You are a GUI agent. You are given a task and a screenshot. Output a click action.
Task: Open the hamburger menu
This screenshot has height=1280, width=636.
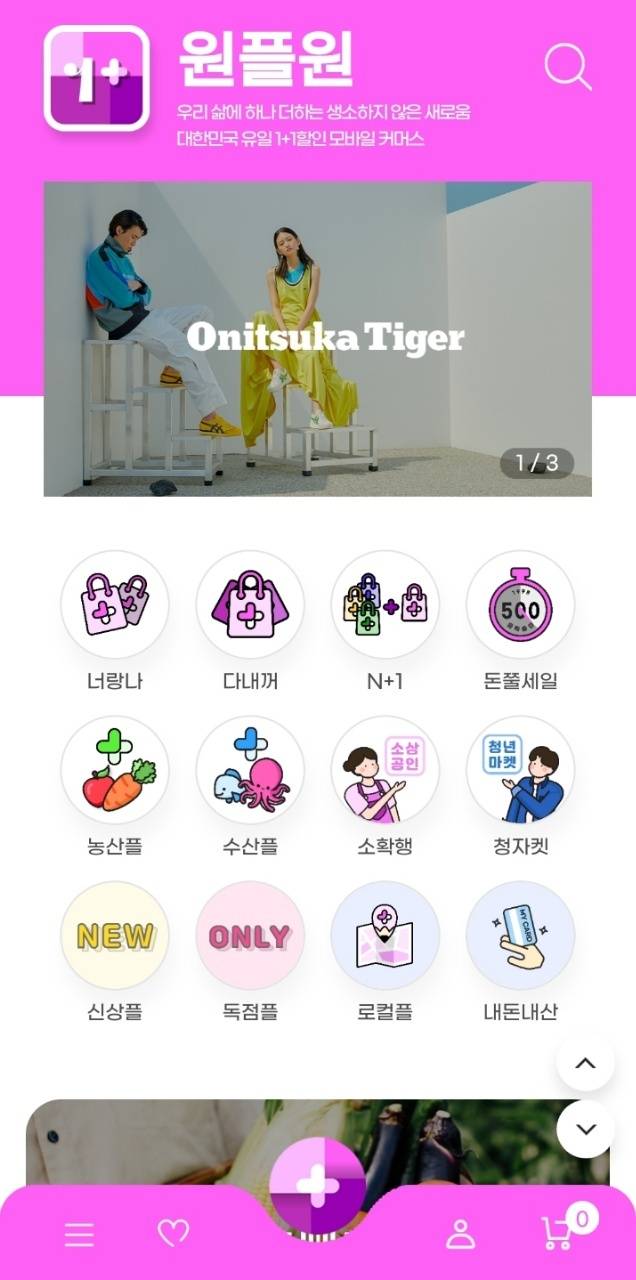tap(79, 1235)
